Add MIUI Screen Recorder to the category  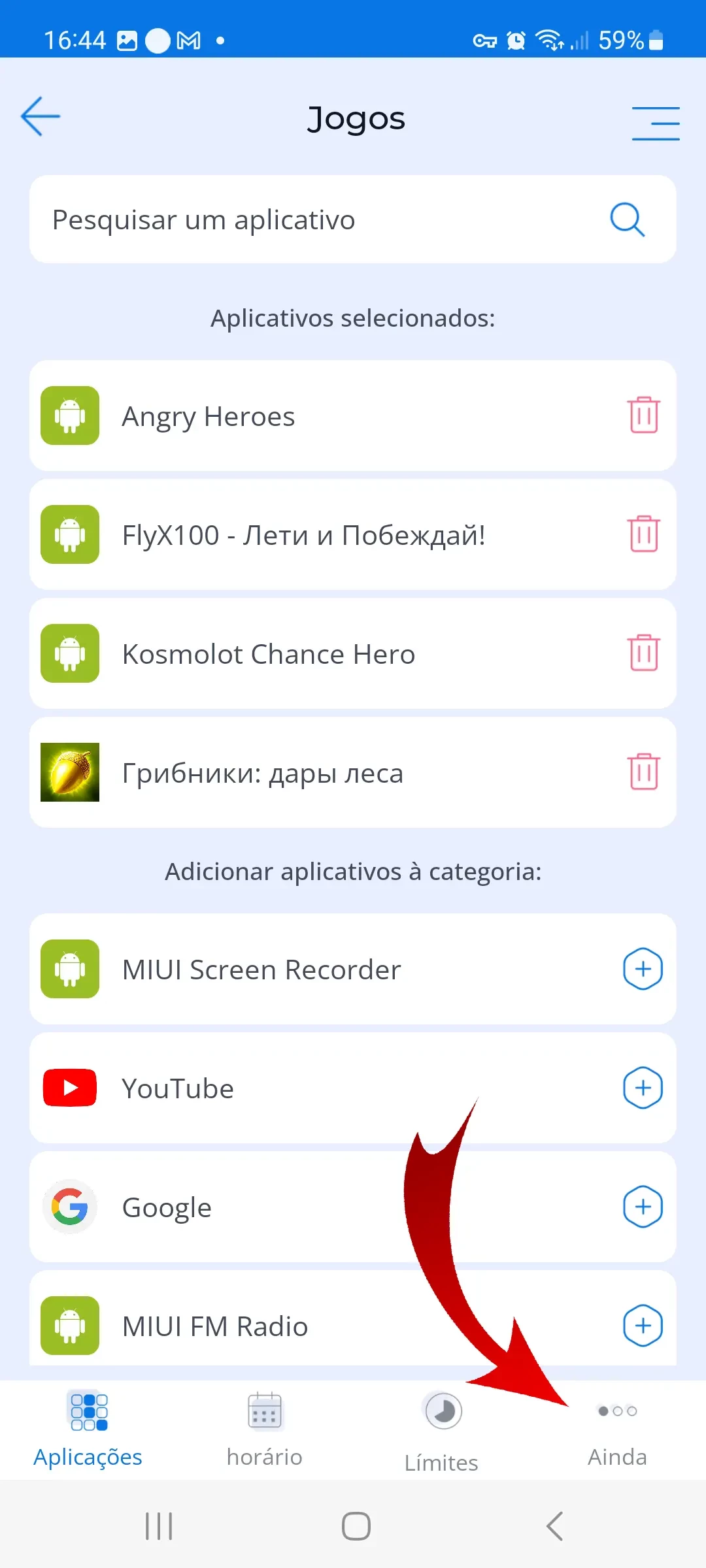[x=643, y=969]
